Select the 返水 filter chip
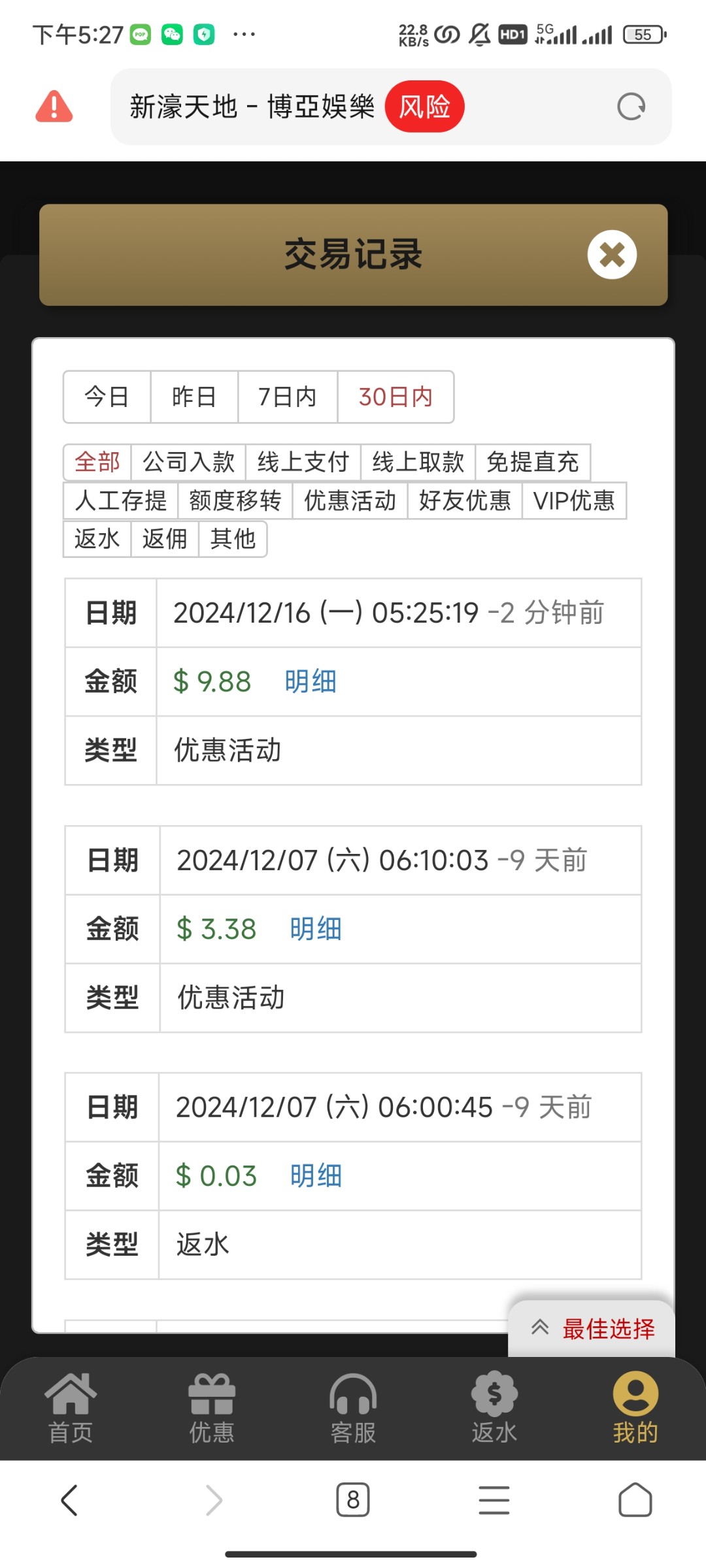This screenshot has width=706, height=1568. pyautogui.click(x=97, y=539)
